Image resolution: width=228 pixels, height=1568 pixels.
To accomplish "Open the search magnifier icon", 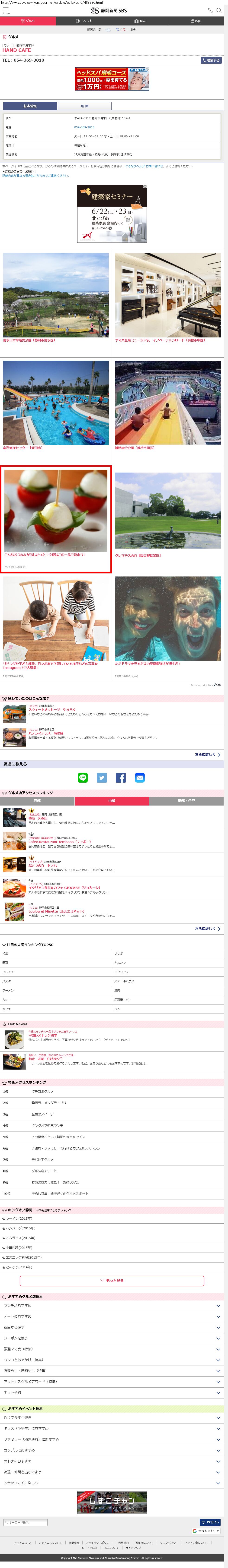I will tap(219, 10).
